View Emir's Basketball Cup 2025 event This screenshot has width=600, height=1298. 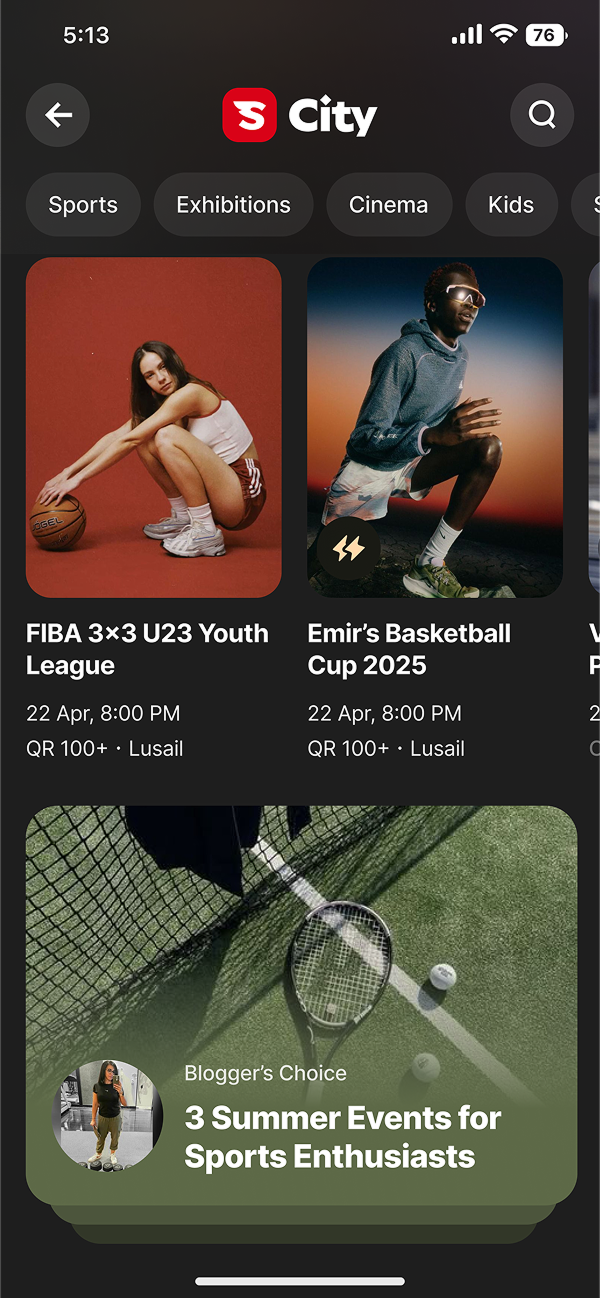[434, 428]
